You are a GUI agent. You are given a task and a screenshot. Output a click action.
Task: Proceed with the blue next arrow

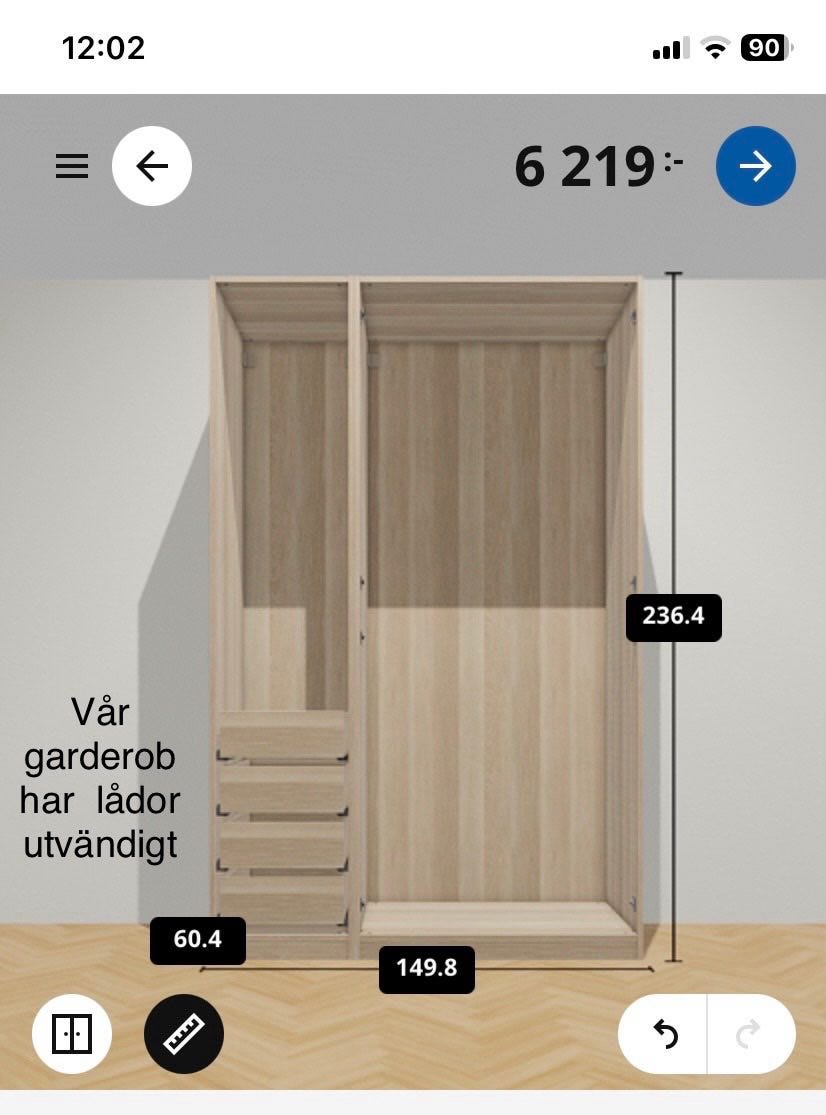(756, 166)
